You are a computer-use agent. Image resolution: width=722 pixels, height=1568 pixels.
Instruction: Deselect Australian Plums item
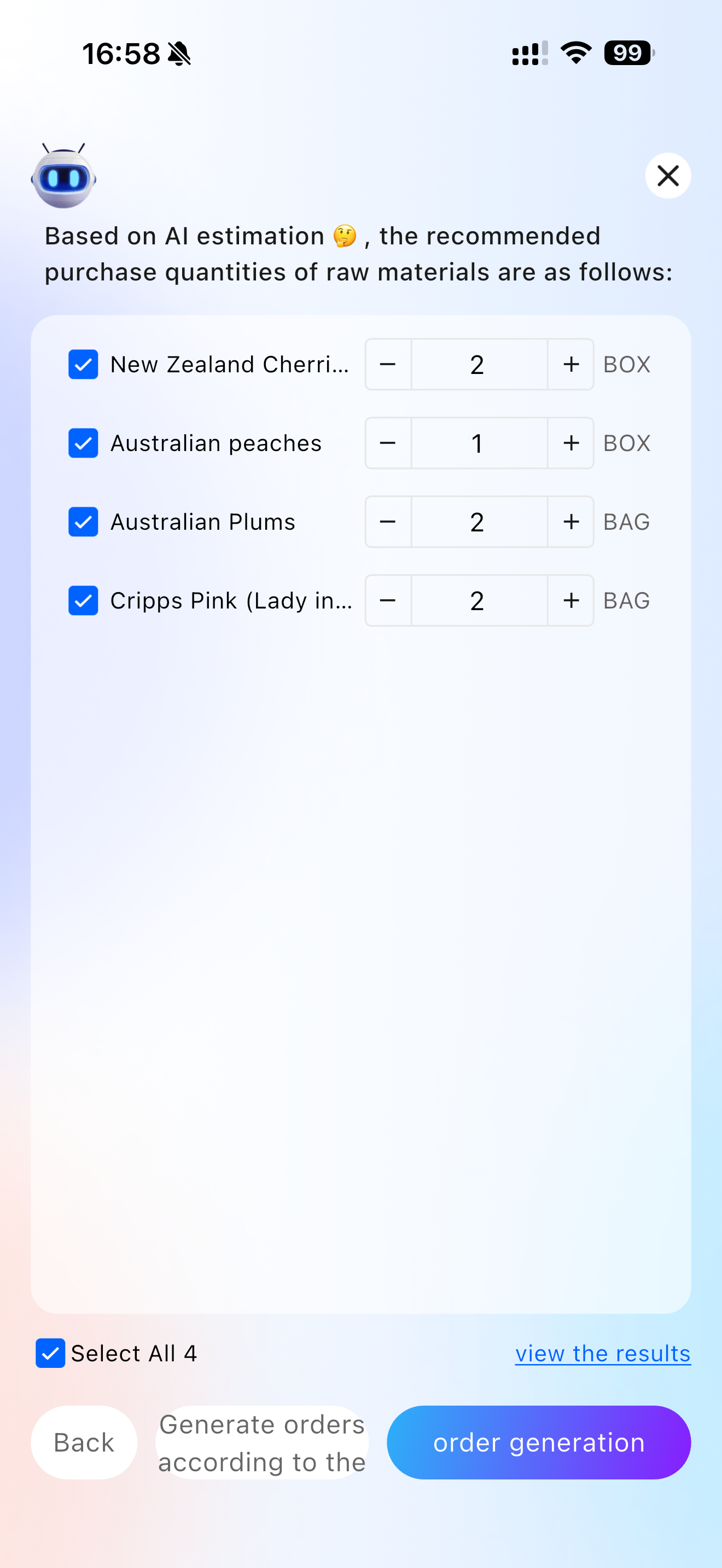83,522
